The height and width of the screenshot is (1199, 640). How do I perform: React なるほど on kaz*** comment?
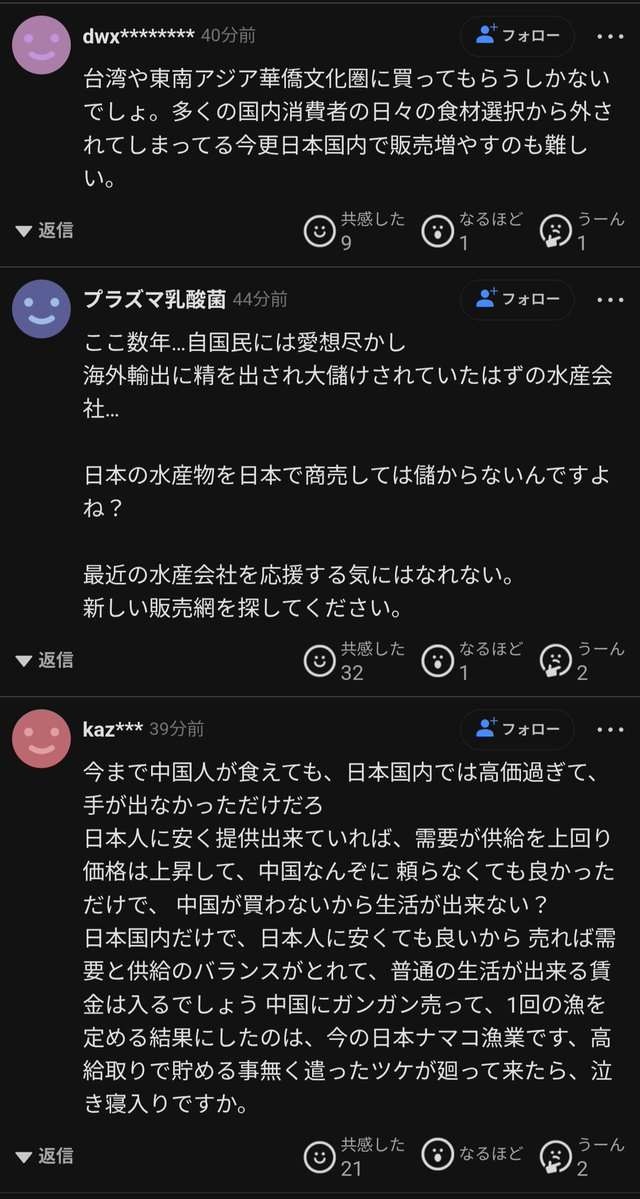tap(436, 1157)
